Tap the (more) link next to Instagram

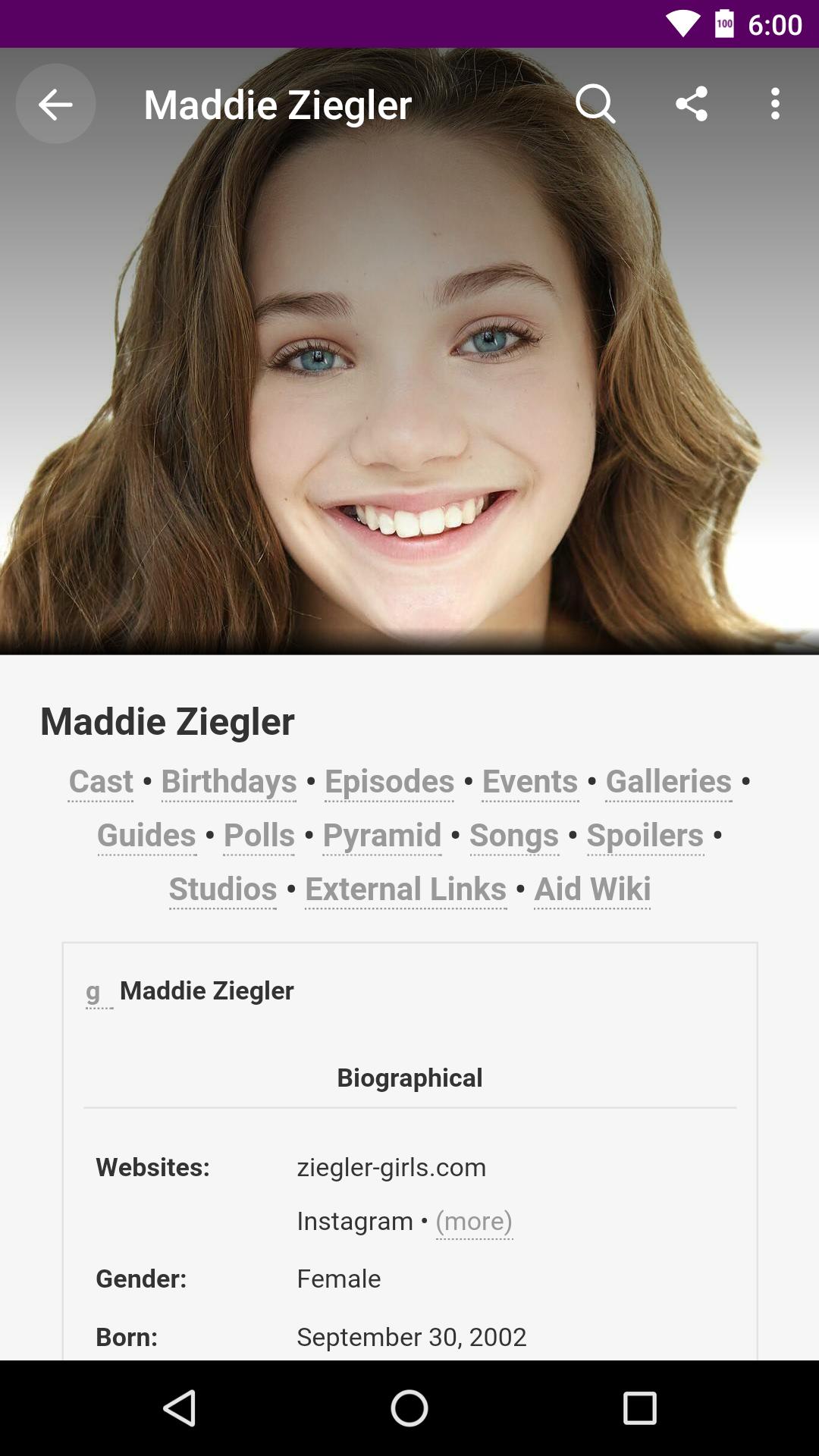(474, 1221)
